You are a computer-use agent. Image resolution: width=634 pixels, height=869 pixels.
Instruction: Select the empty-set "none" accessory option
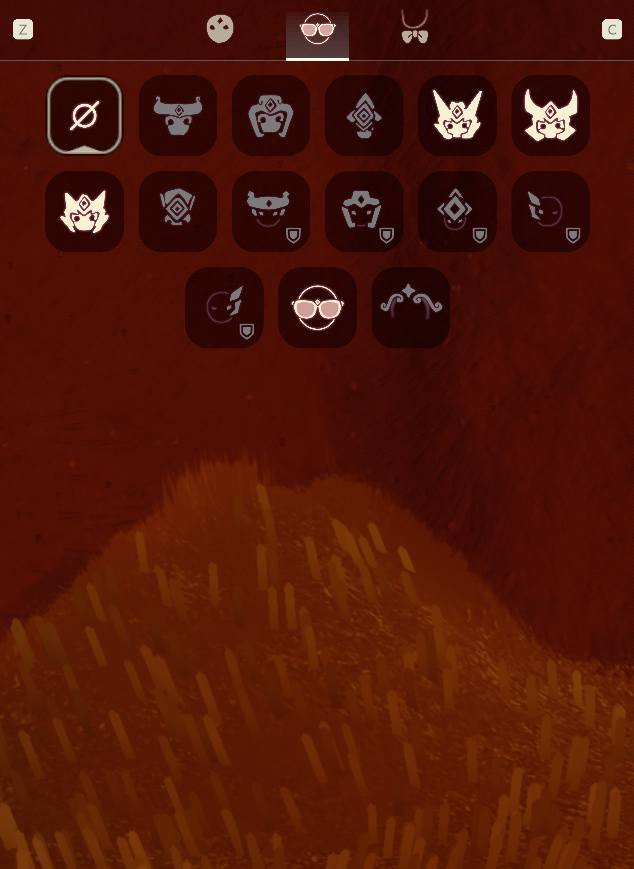[x=85, y=116]
